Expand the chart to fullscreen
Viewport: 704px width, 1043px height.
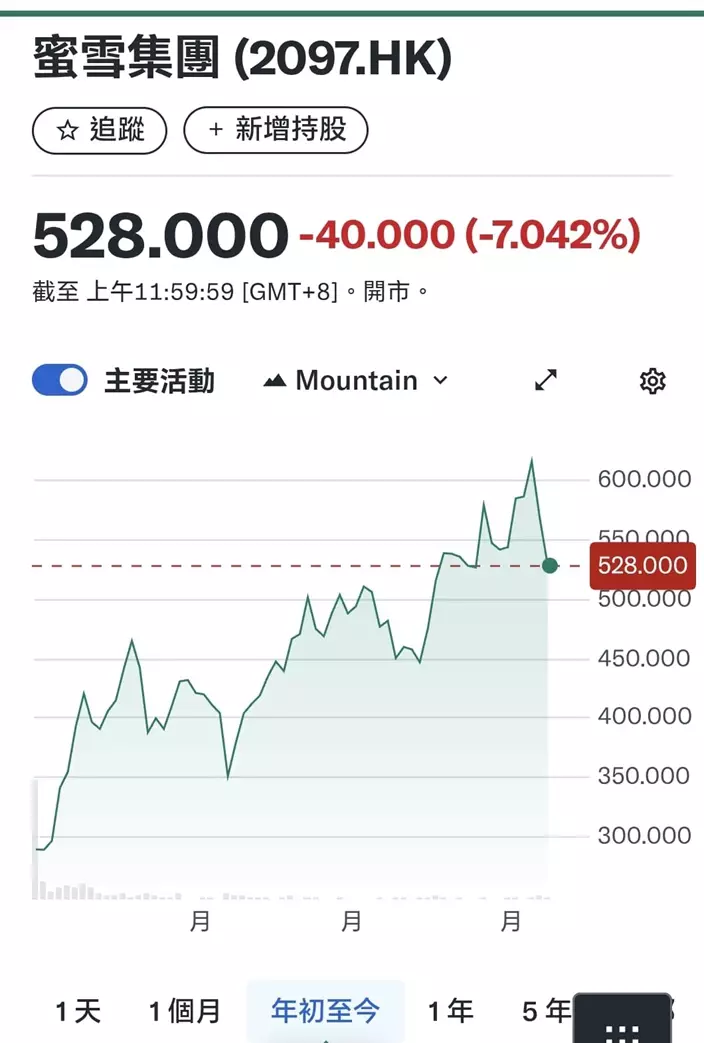546,381
